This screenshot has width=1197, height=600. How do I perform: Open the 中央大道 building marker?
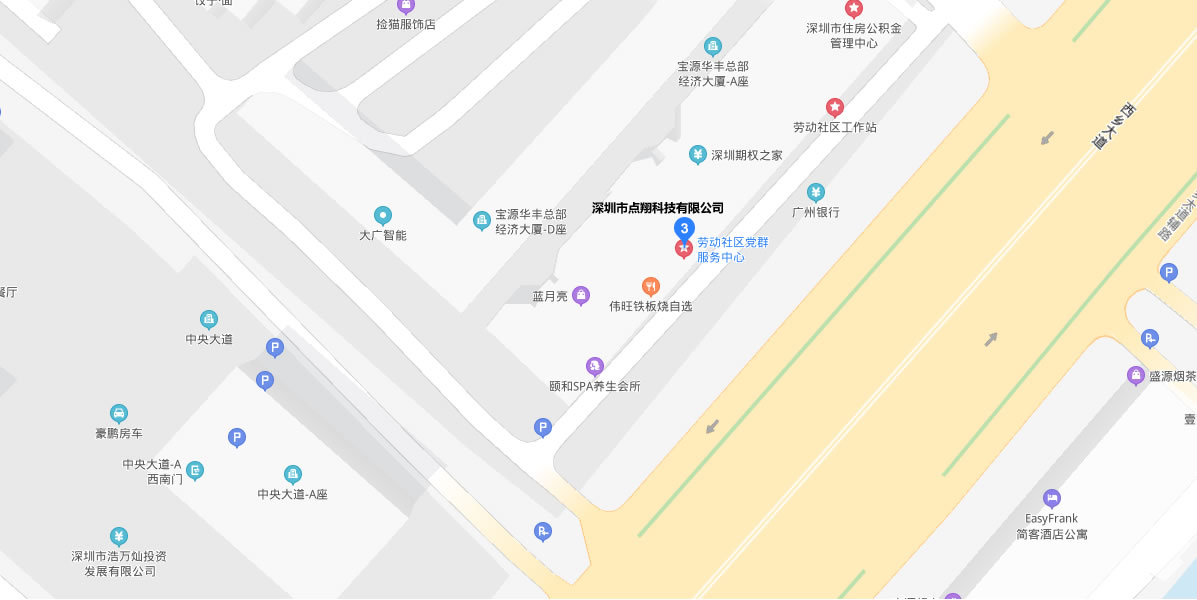[x=209, y=320]
